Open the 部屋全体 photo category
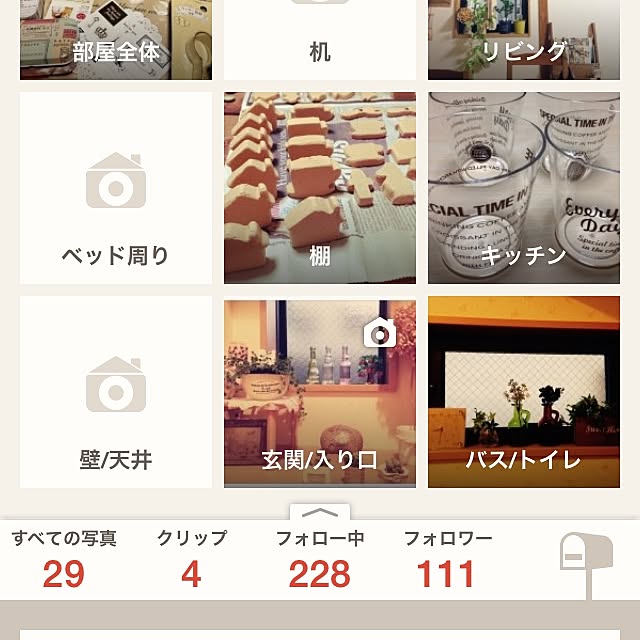 116,40
